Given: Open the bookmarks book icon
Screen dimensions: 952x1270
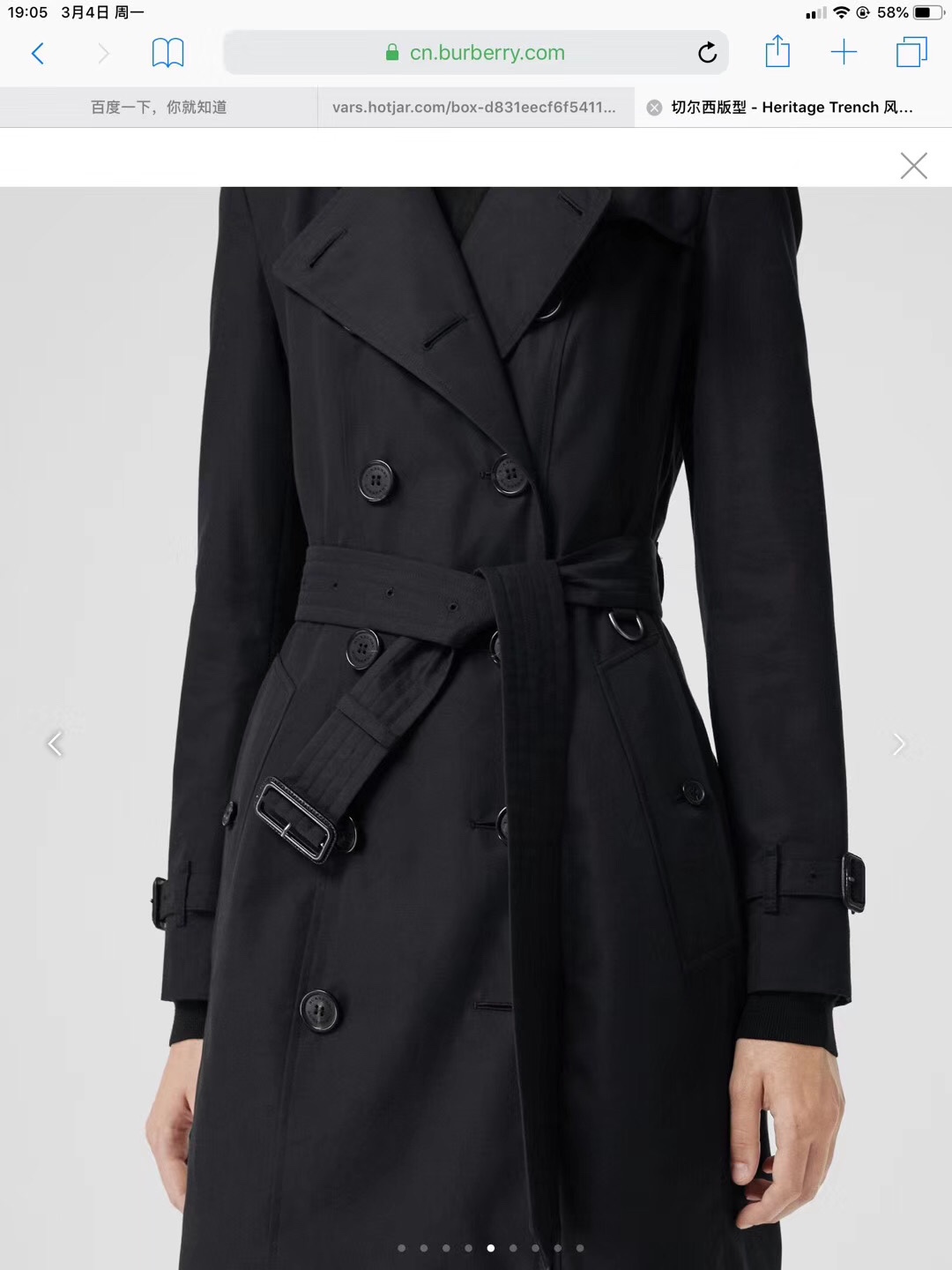Looking at the screenshot, I should [167, 54].
